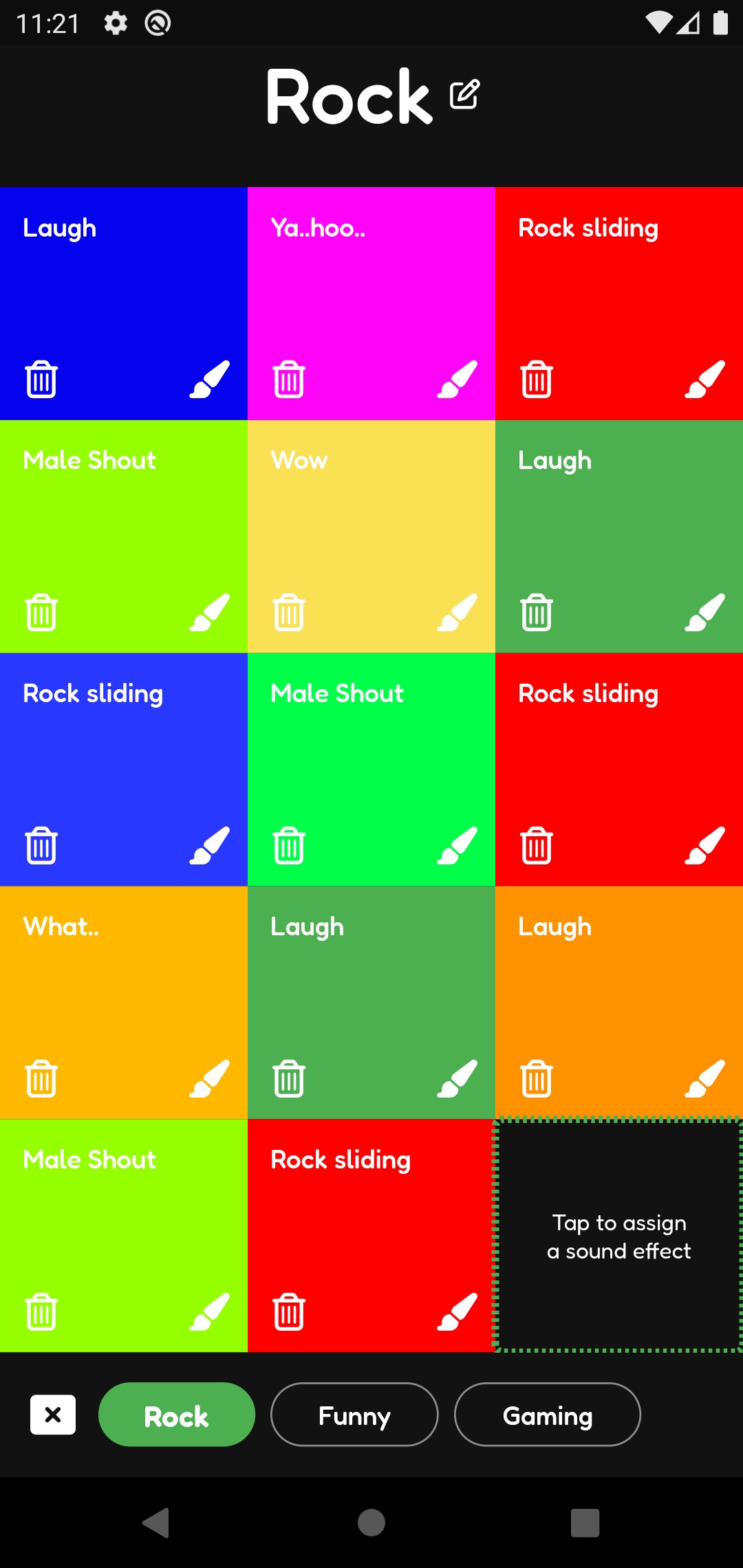Screen dimensions: 743x1568
Task: Tap to assign a sound effect
Action: point(618,1237)
